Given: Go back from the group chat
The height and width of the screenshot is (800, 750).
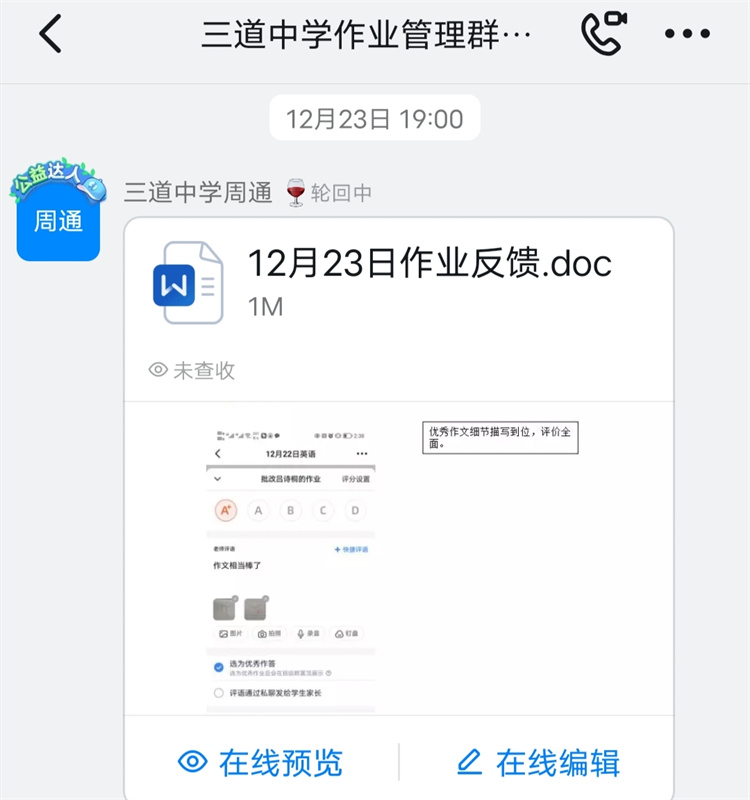Looking at the screenshot, I should pyautogui.click(x=50, y=34).
